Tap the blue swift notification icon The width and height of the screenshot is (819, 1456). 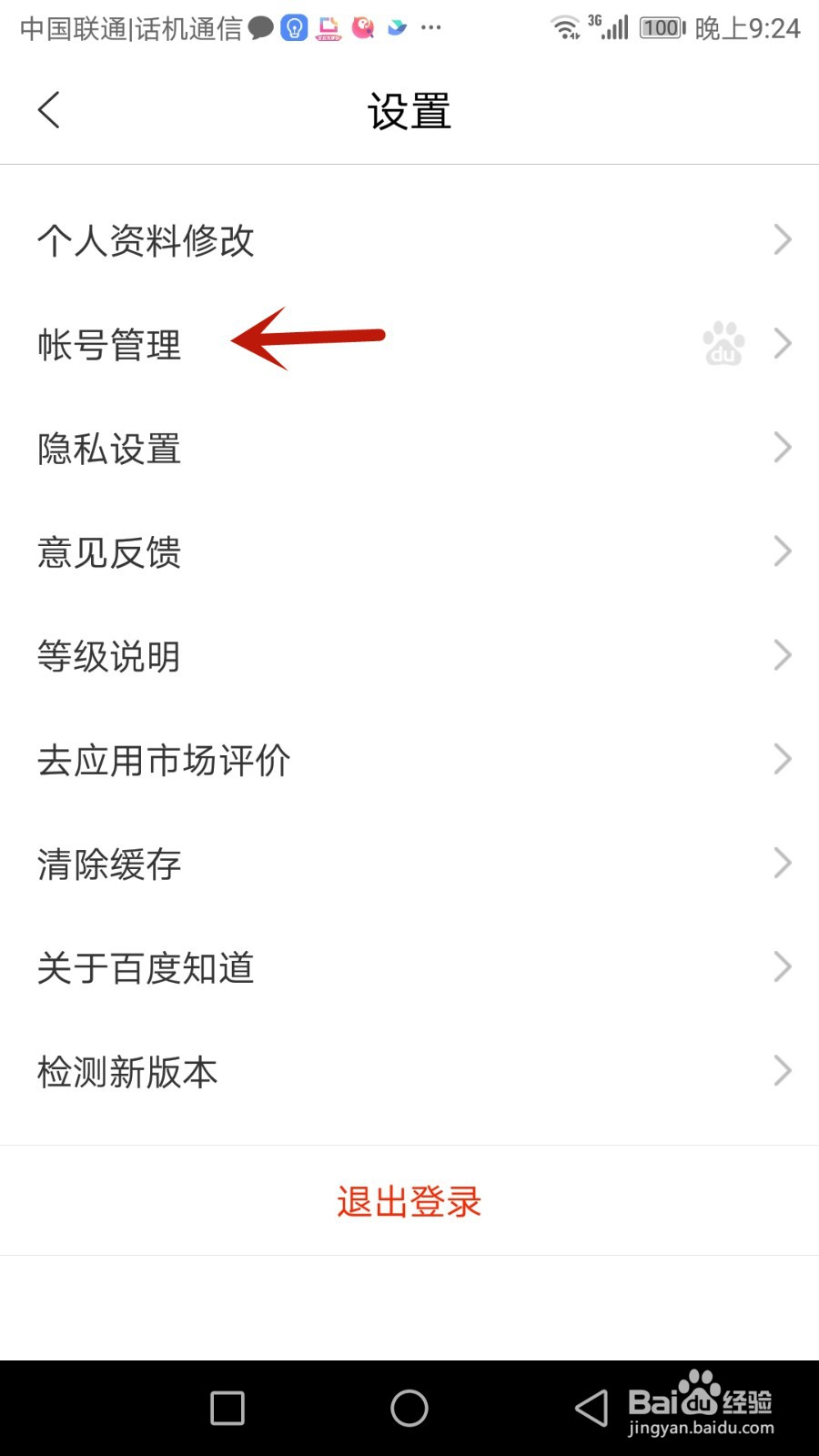397,27
